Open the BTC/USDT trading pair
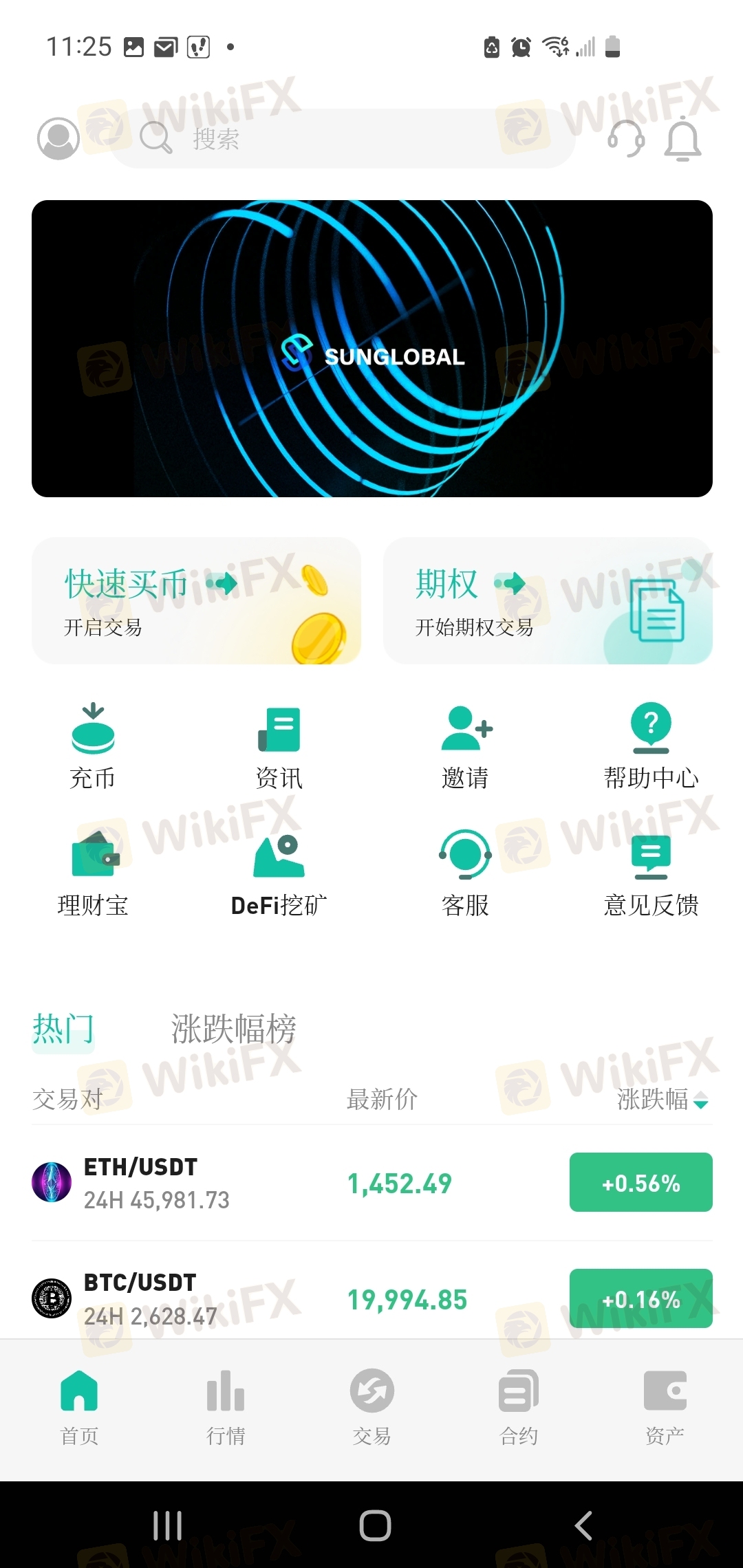Screen dimensions: 743x1568 point(275,1298)
